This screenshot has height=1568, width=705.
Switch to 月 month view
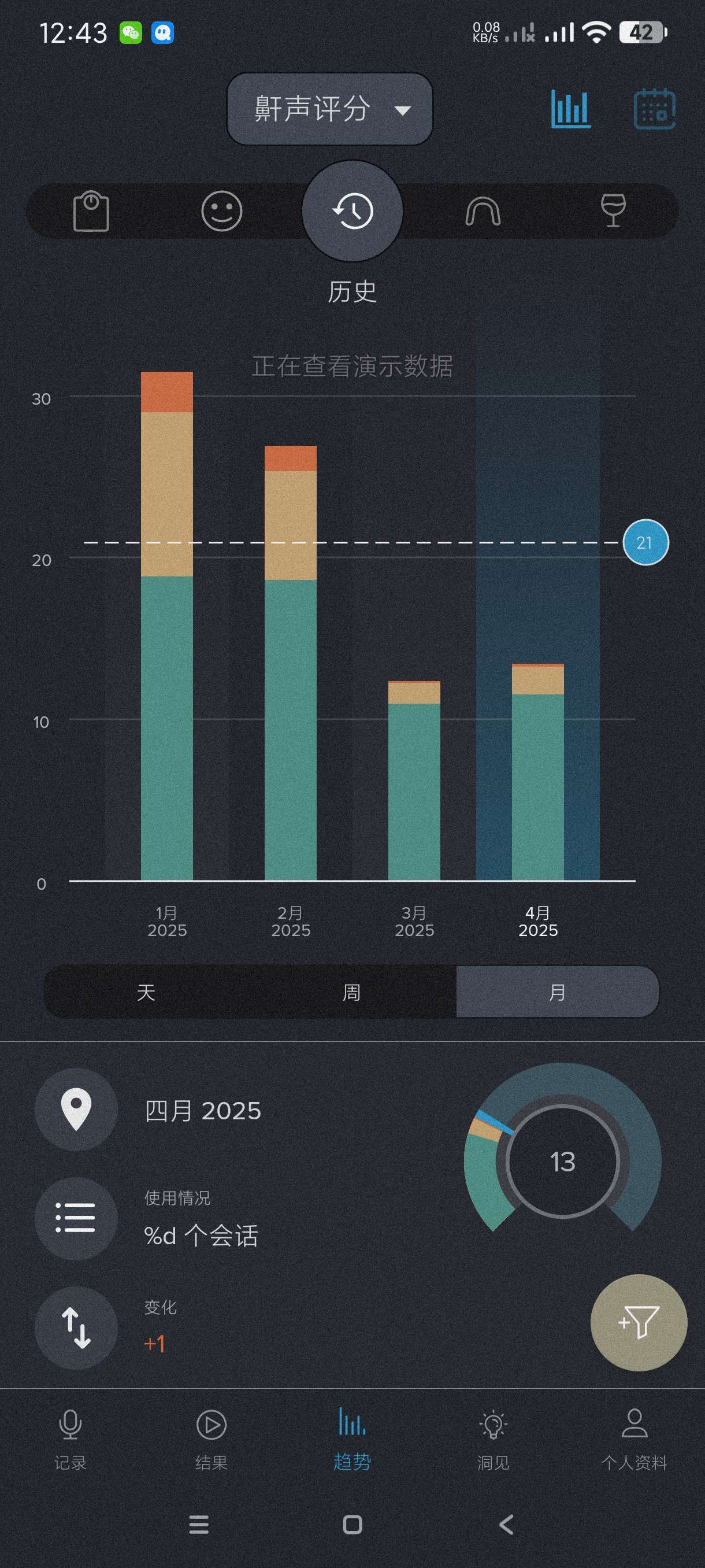click(x=556, y=993)
